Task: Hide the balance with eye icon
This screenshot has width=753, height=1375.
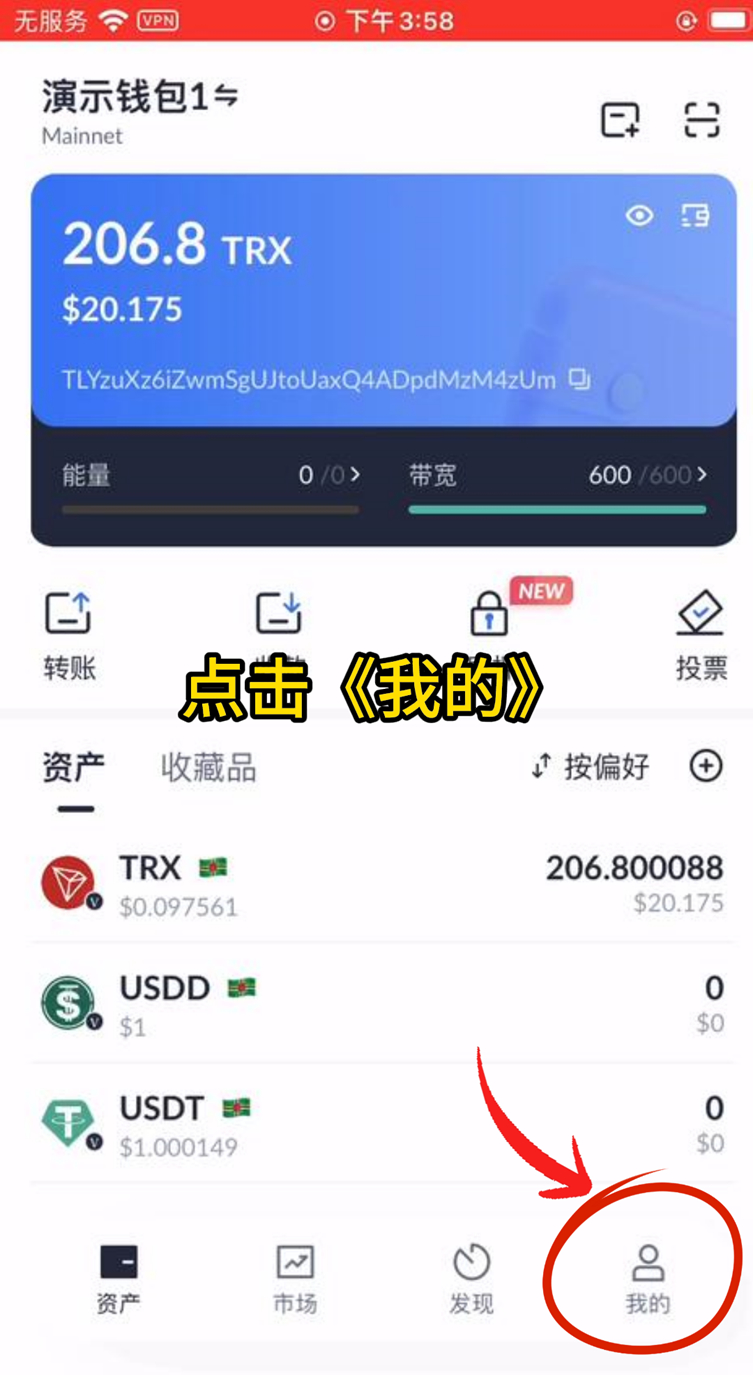Action: tap(640, 215)
